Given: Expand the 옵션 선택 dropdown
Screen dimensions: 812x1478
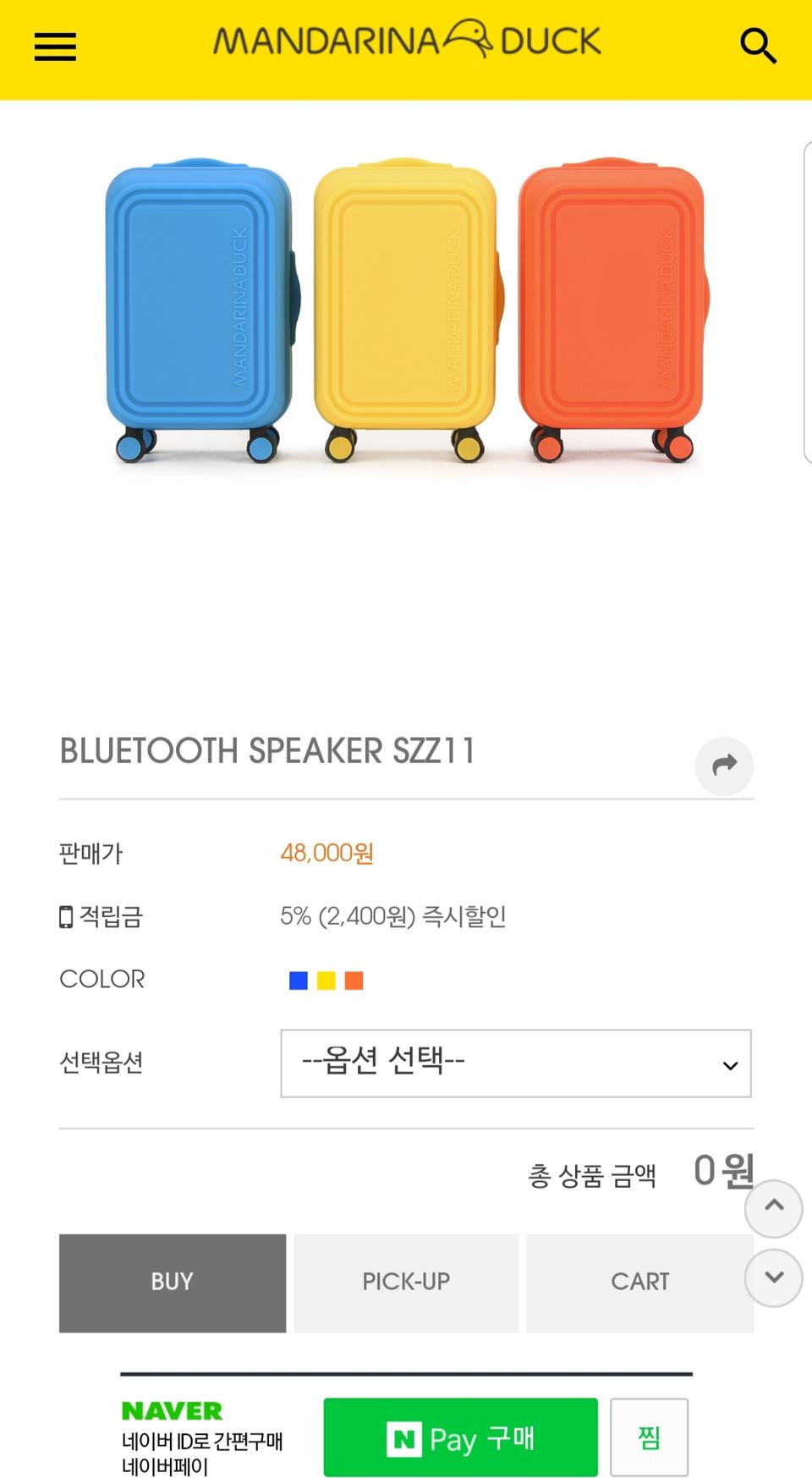Looking at the screenshot, I should (516, 1063).
